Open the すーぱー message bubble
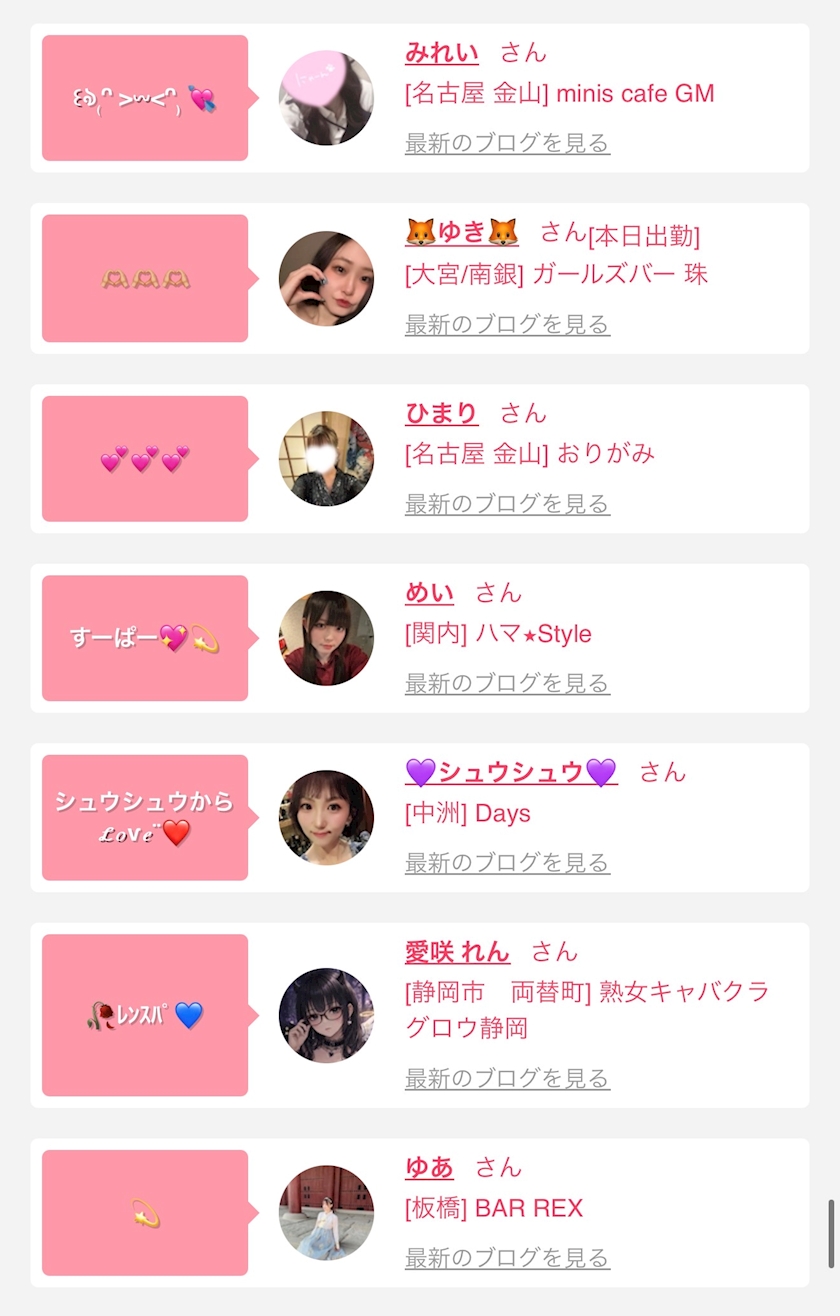 (x=145, y=638)
